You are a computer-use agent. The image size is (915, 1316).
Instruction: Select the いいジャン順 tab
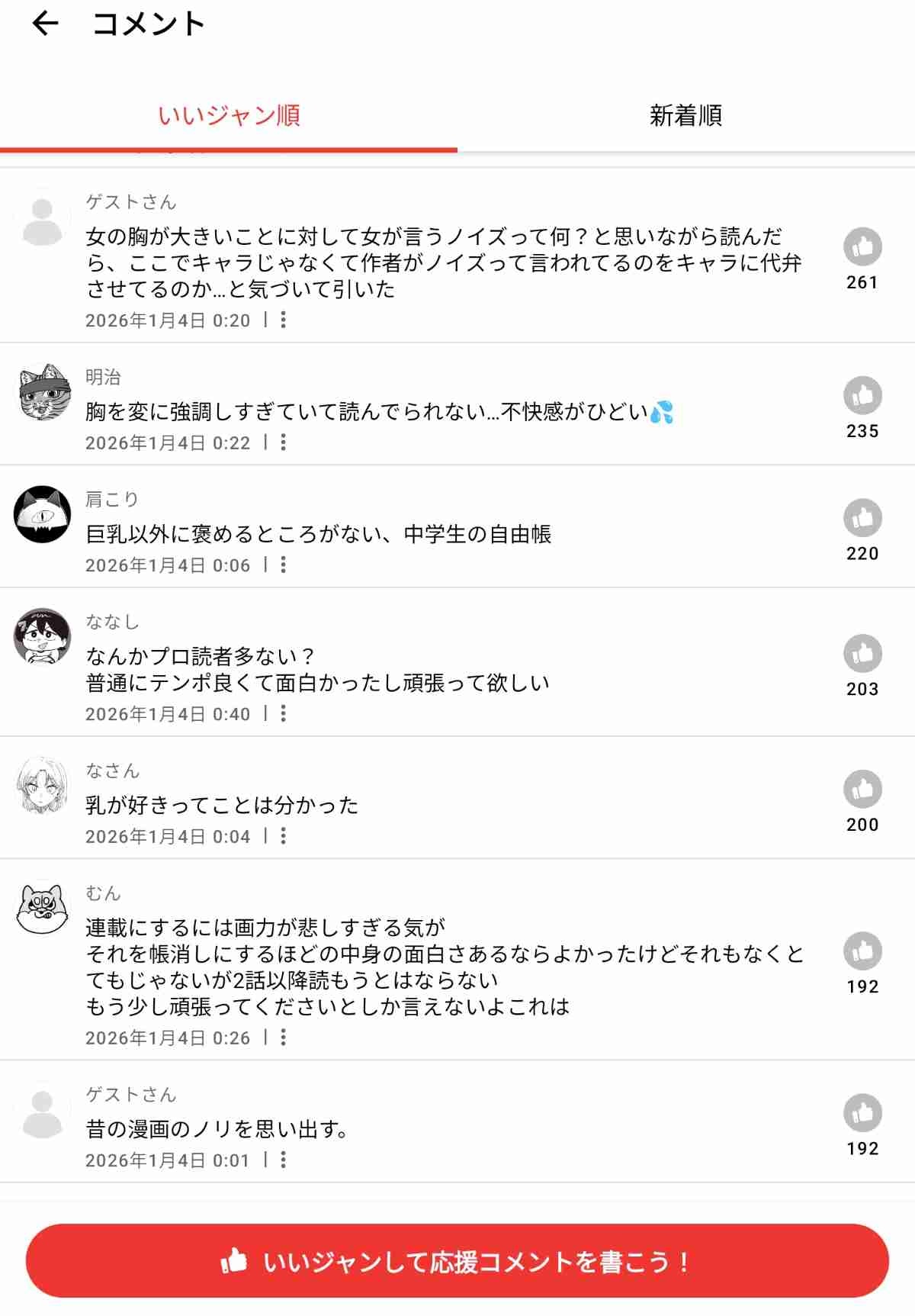(x=229, y=116)
